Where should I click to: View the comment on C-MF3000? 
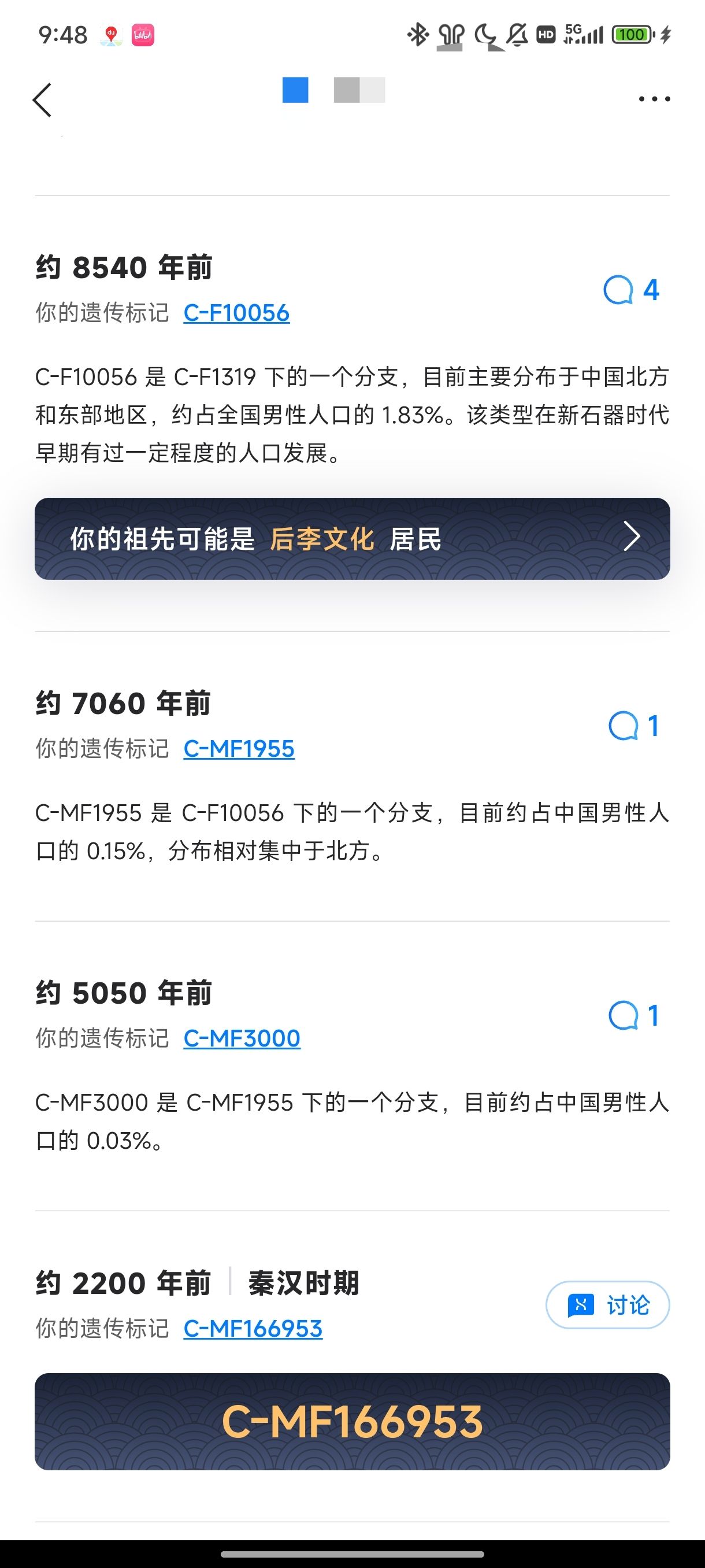coord(633,1015)
